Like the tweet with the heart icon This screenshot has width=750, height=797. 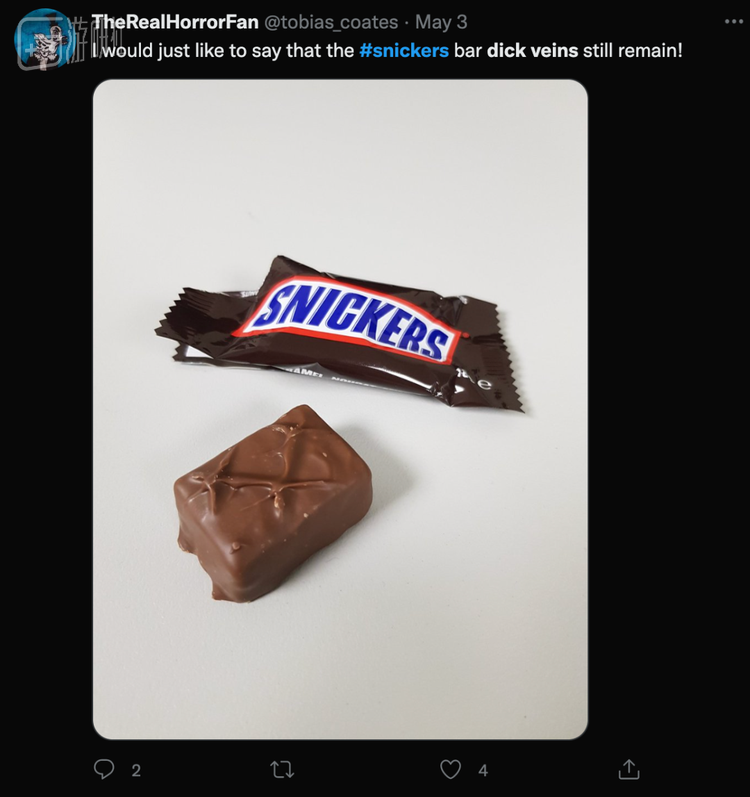tap(451, 769)
